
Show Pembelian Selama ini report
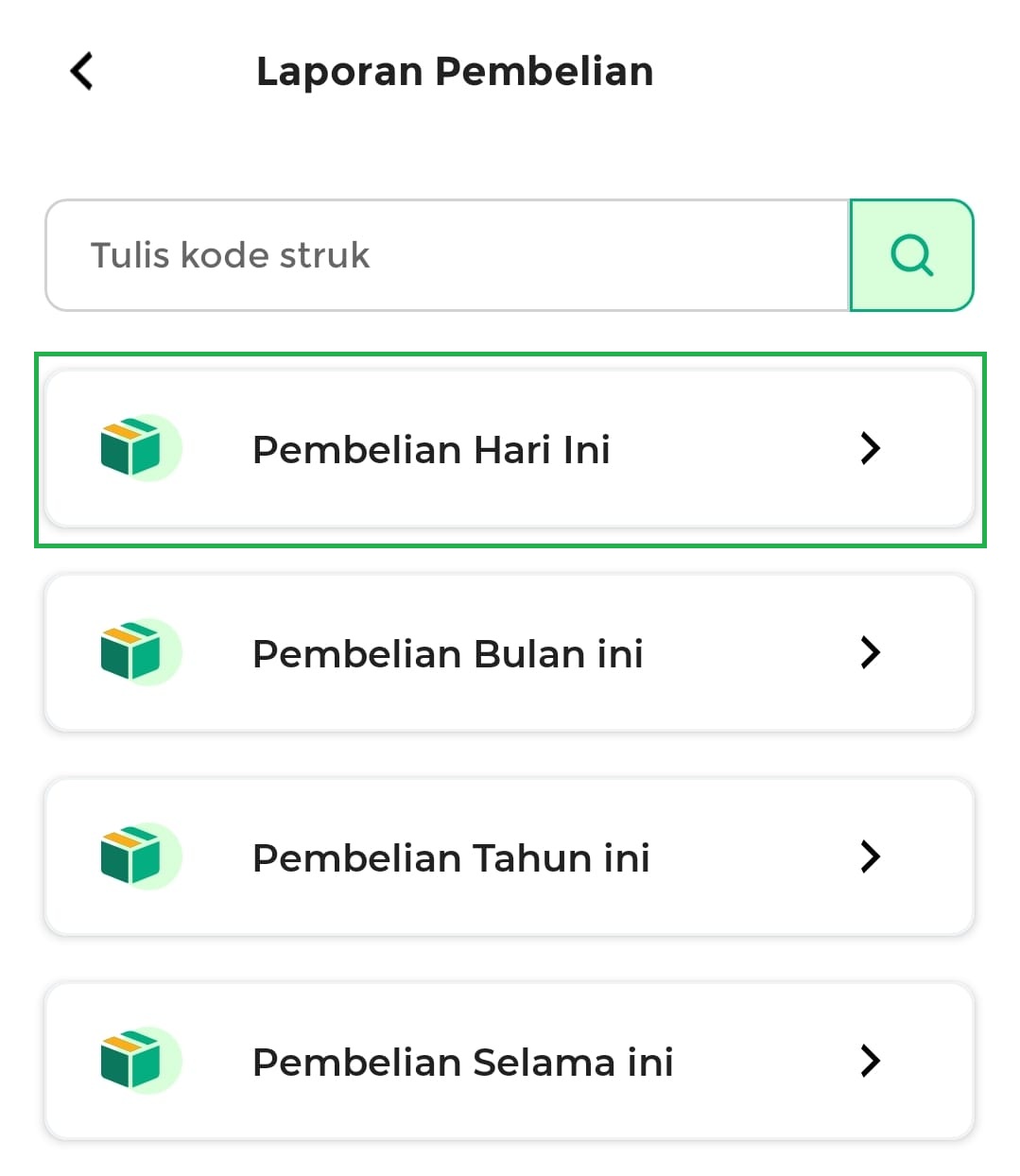pos(509,1062)
